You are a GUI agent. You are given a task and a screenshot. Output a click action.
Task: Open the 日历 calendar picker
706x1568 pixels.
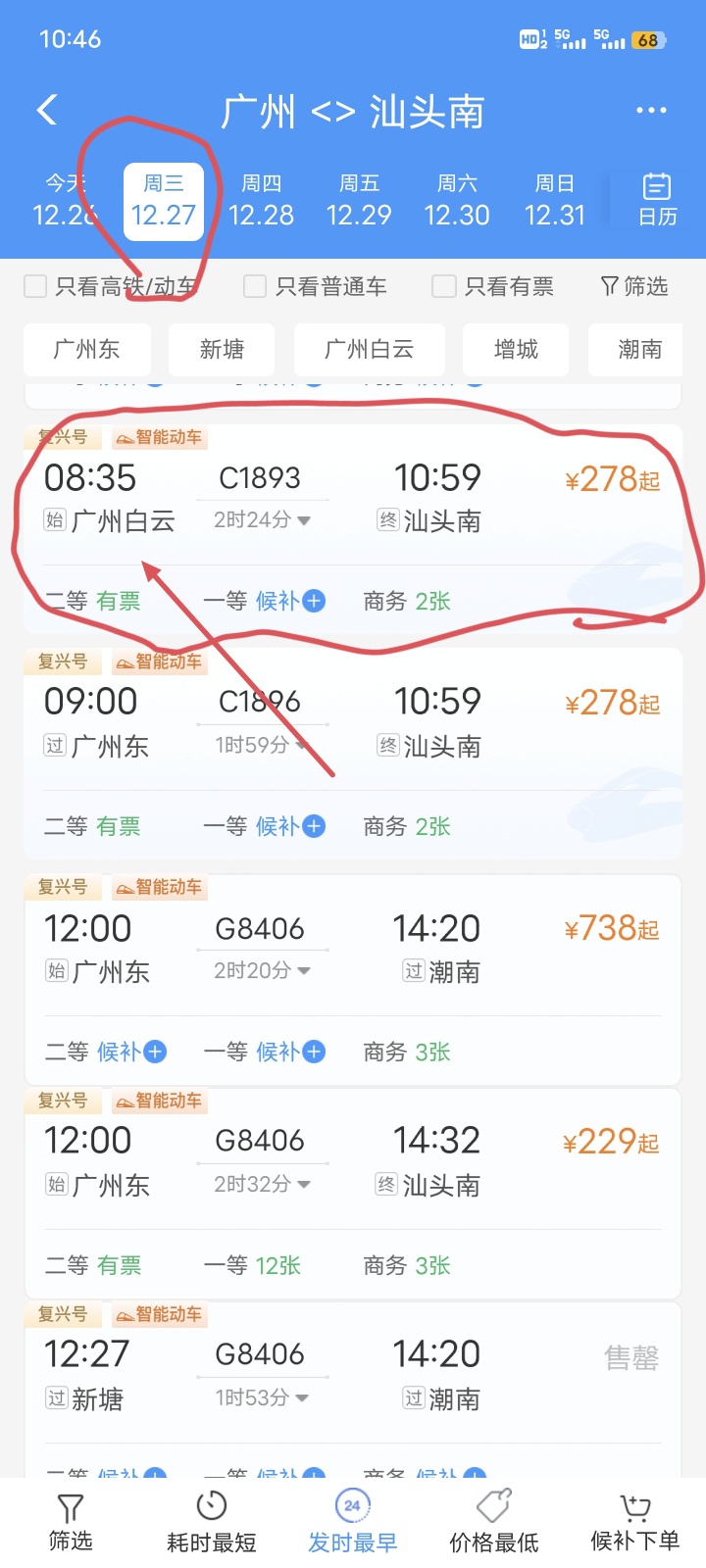tap(657, 200)
